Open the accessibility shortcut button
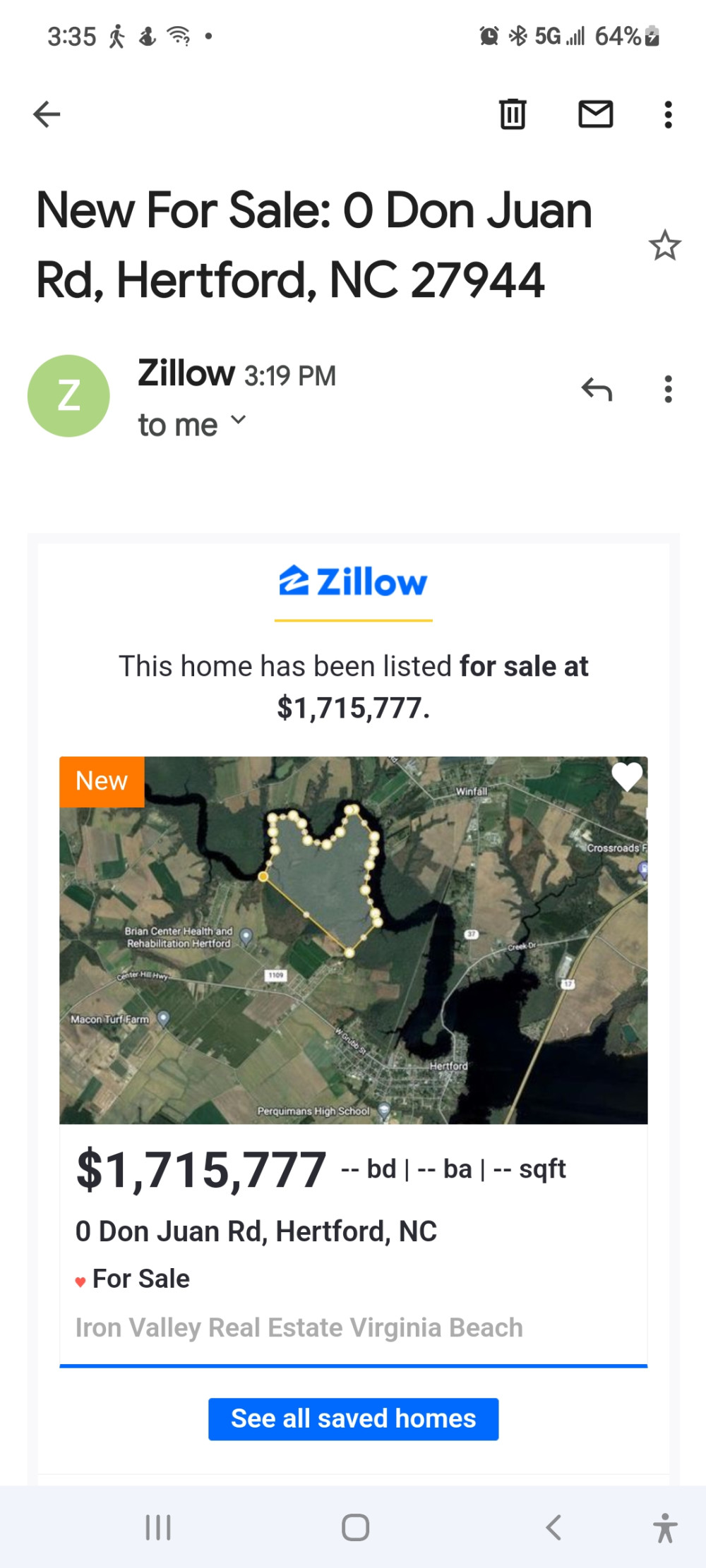The width and height of the screenshot is (706, 1568). (x=664, y=1528)
